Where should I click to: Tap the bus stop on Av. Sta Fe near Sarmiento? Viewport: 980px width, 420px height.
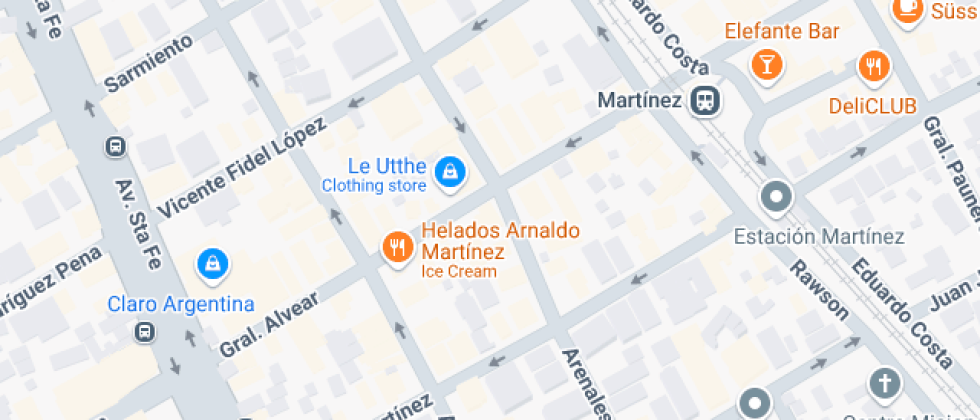tap(116, 147)
